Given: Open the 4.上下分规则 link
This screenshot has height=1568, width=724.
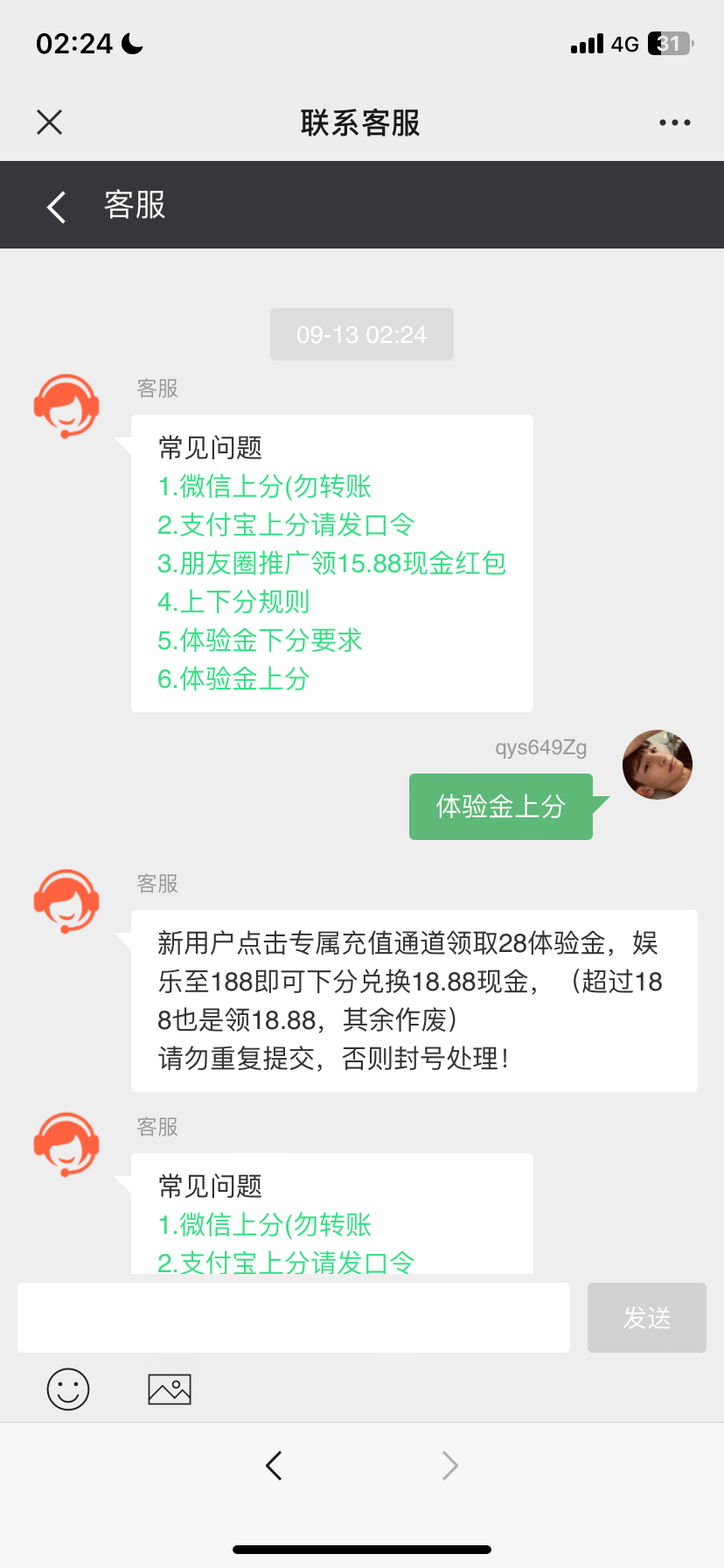Looking at the screenshot, I should 233,602.
